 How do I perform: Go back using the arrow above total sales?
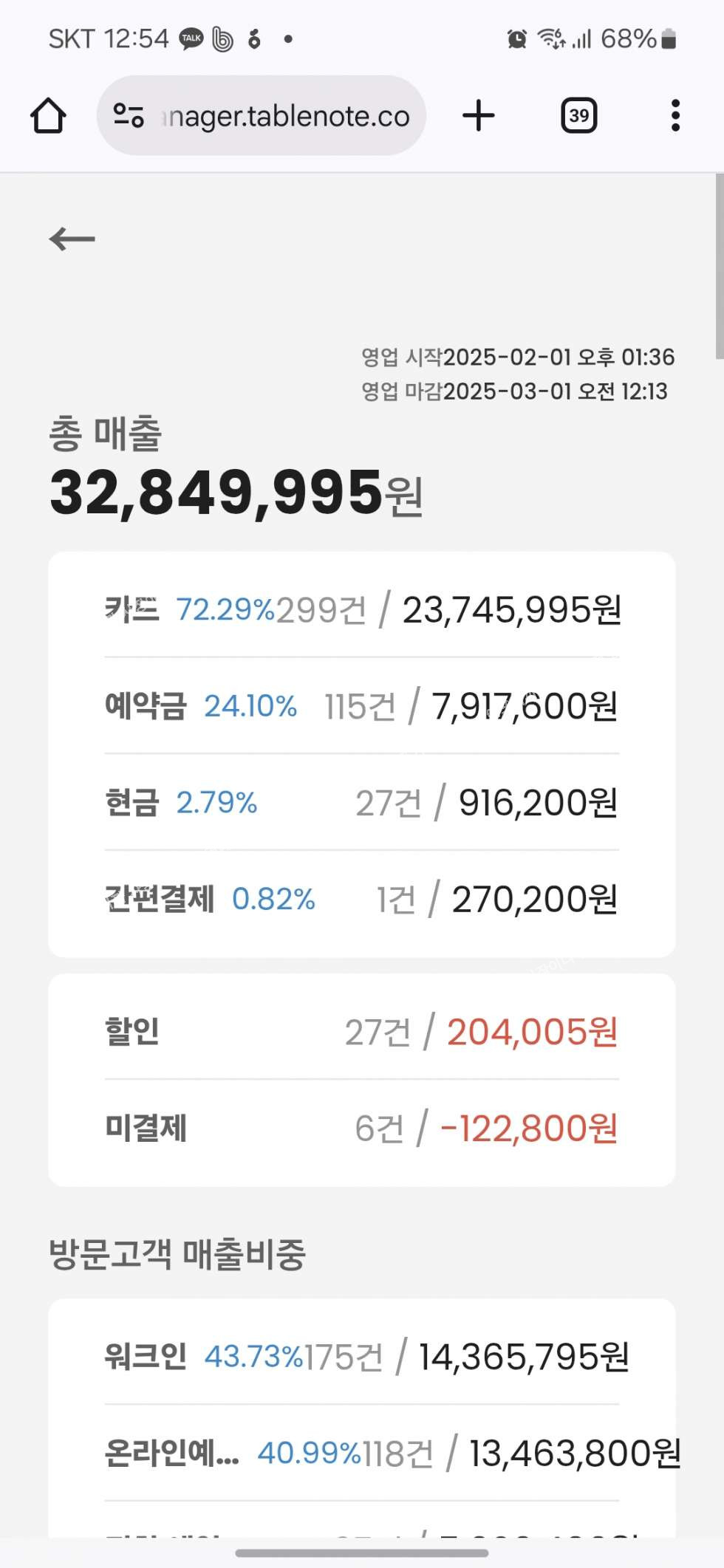(72, 239)
